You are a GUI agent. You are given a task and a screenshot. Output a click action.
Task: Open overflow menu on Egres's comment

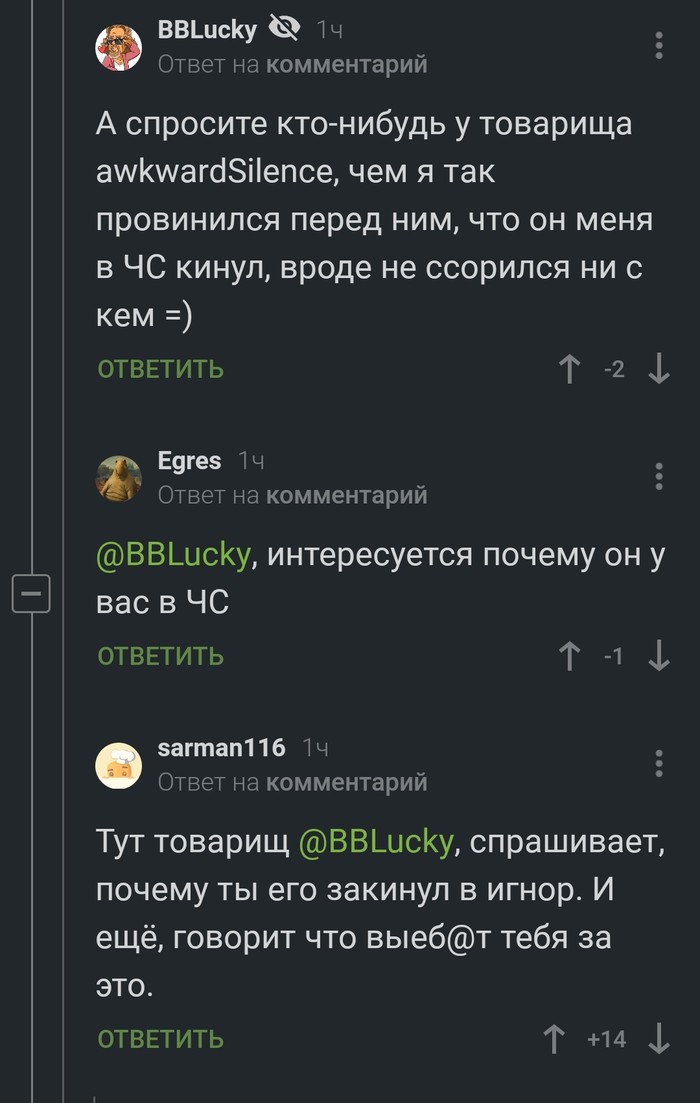click(x=658, y=476)
